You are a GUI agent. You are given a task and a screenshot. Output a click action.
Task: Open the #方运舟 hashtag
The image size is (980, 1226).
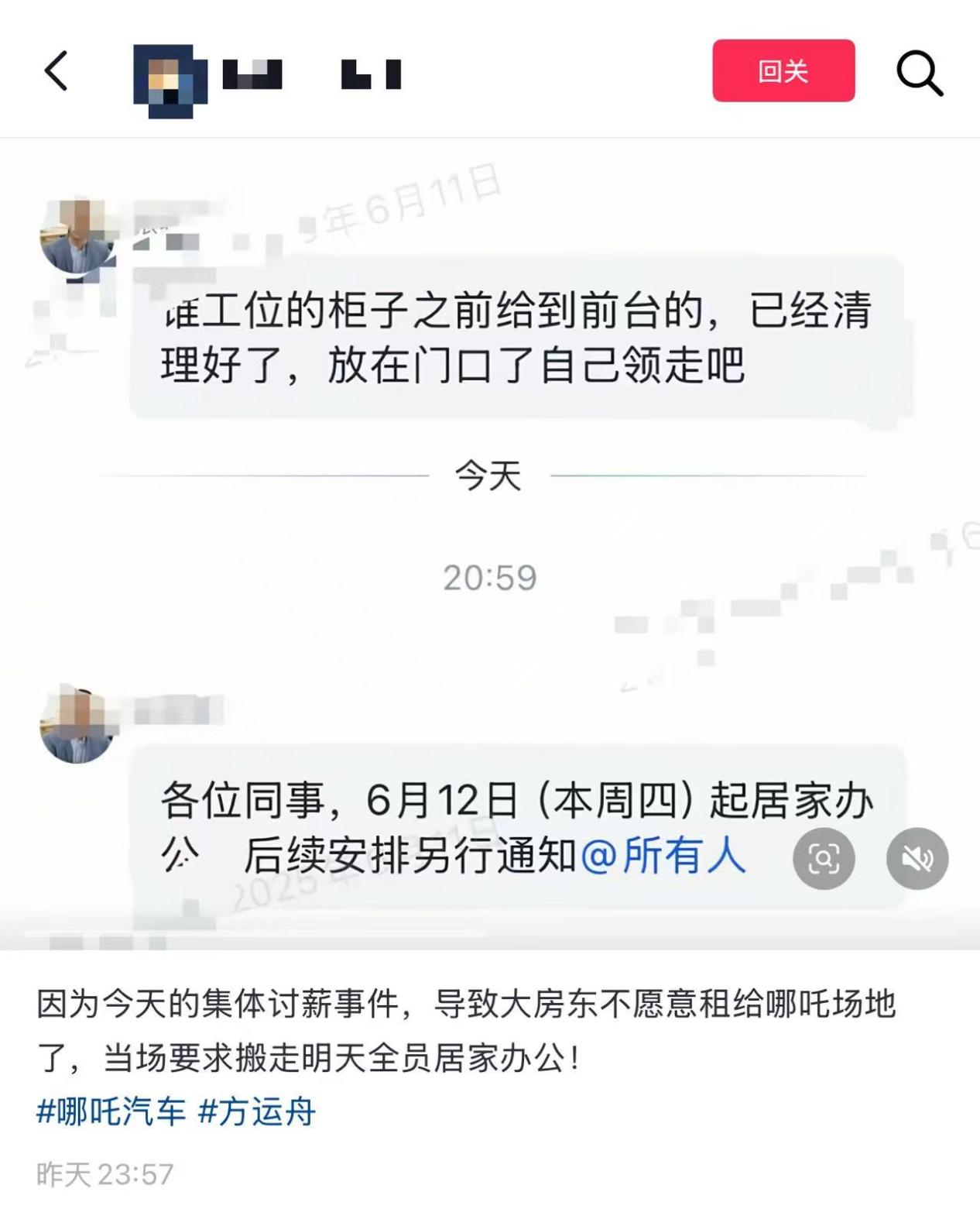coord(257,1111)
